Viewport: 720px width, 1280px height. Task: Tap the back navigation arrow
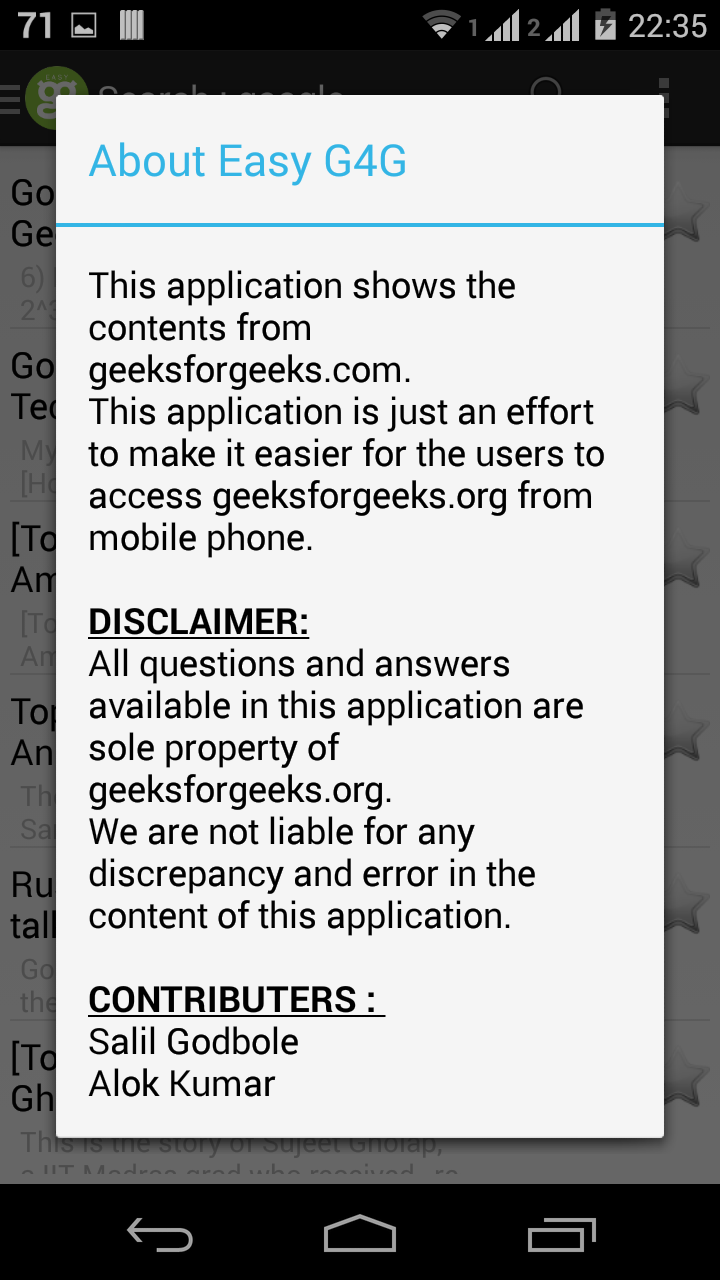pyautogui.click(x=158, y=1235)
